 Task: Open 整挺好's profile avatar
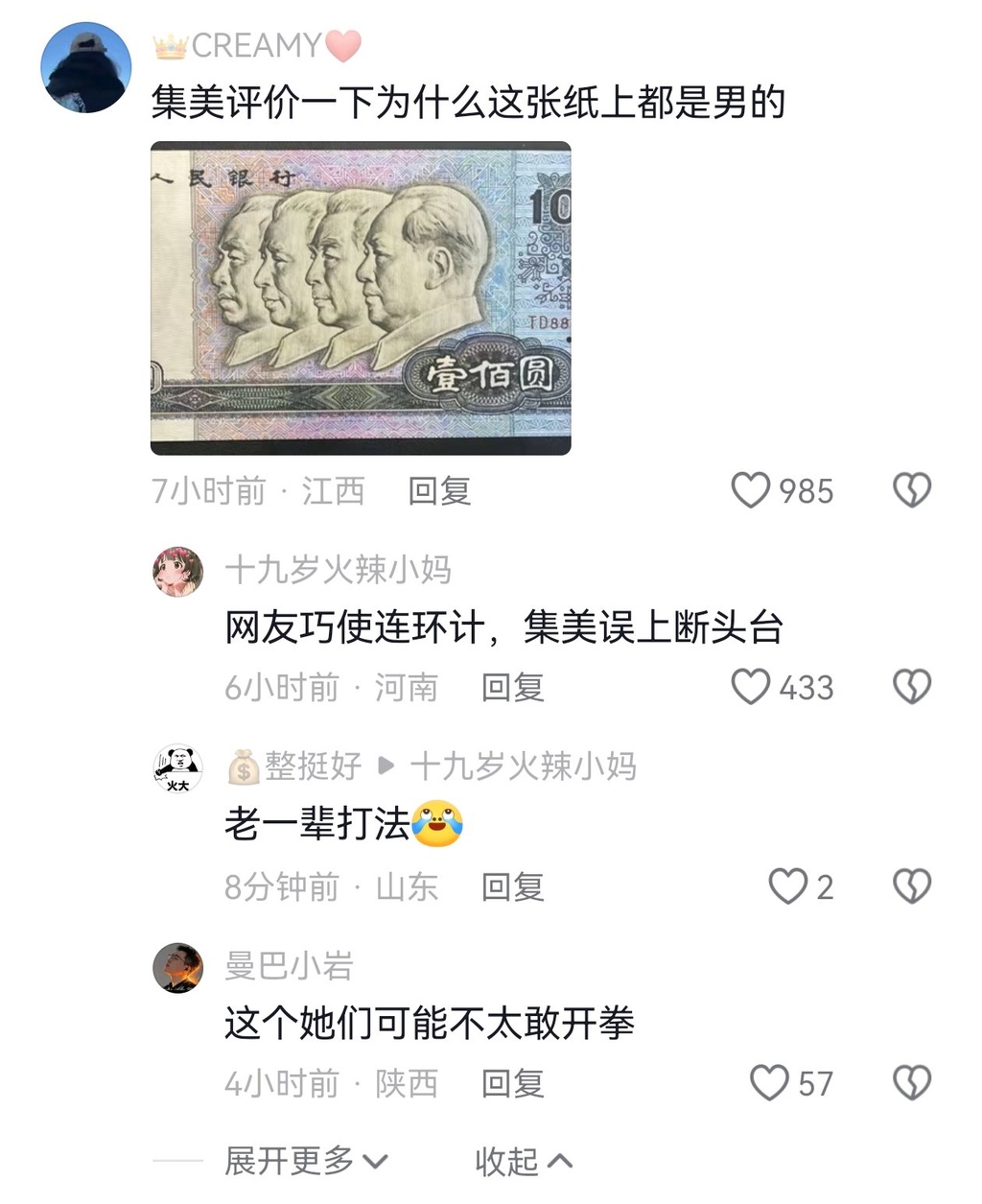(178, 768)
